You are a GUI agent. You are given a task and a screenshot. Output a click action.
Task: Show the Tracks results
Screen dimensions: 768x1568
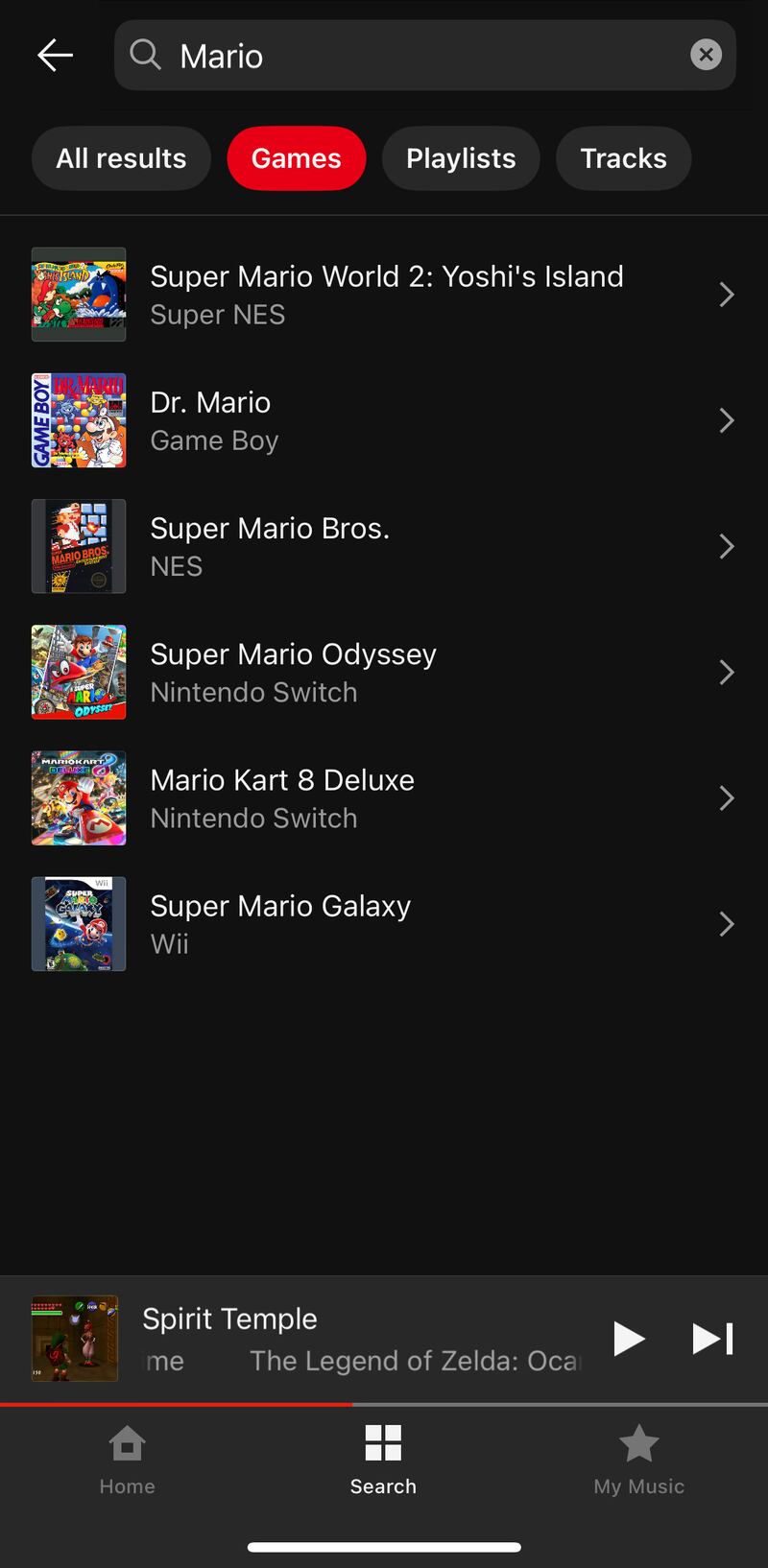click(x=623, y=158)
